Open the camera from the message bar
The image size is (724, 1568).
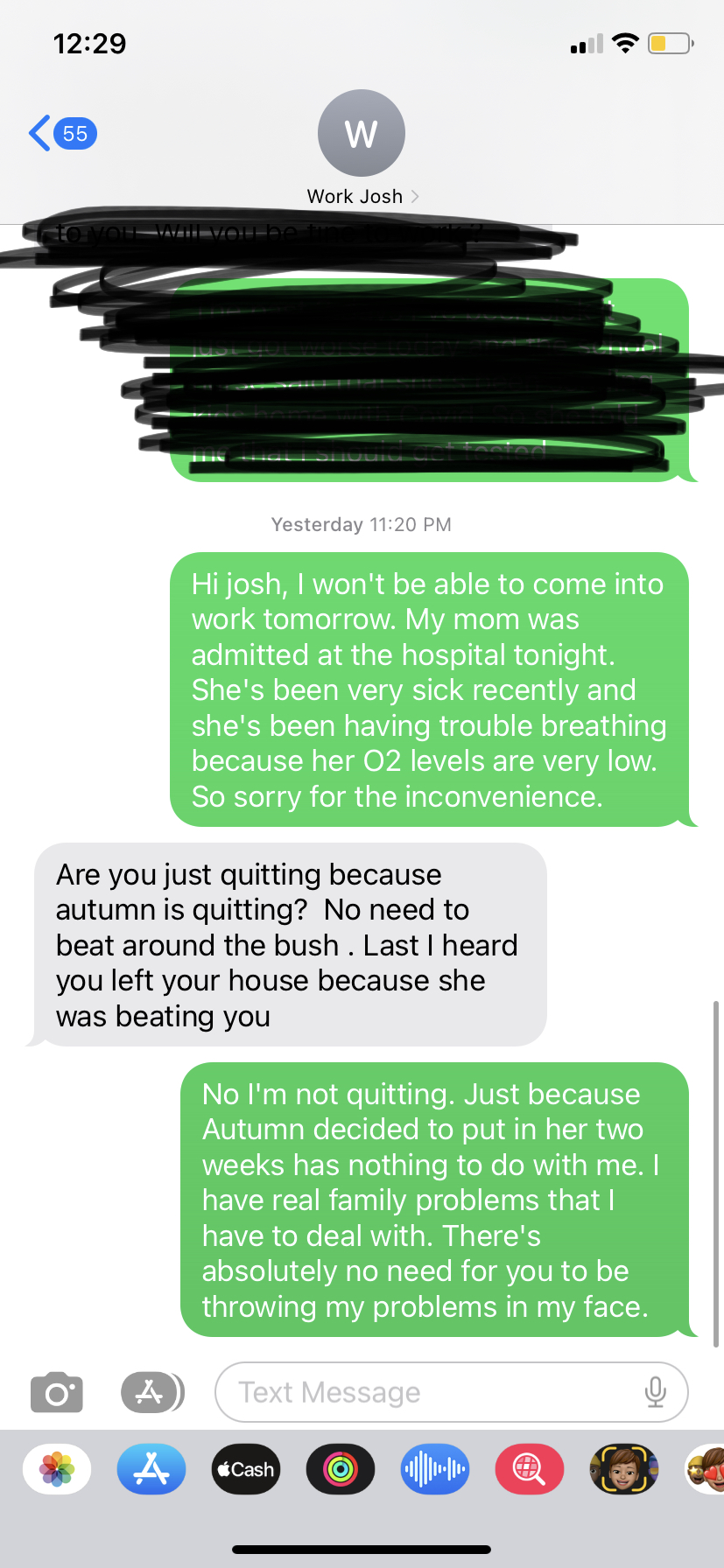point(56,1391)
